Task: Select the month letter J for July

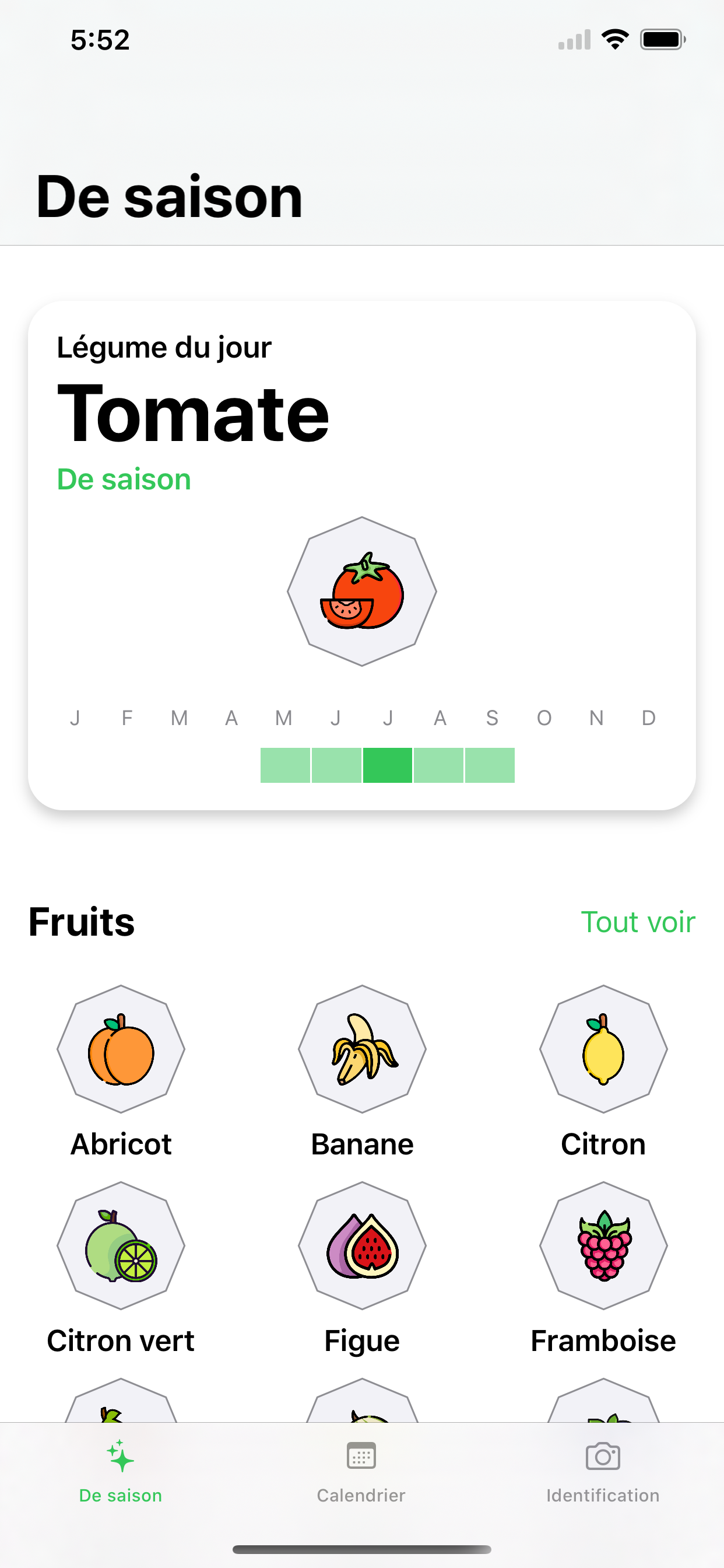Action: coord(388,718)
